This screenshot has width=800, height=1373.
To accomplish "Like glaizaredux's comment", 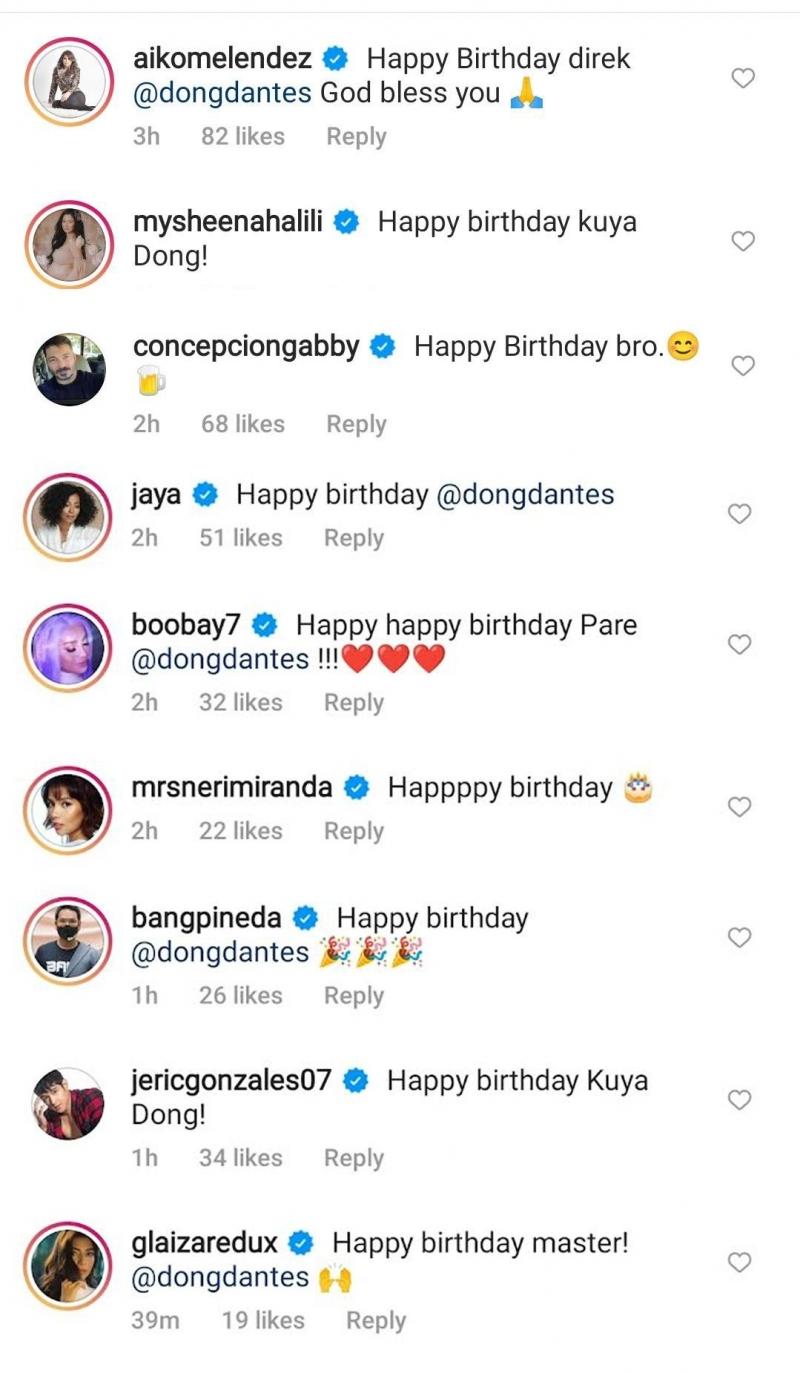I will click(739, 1263).
